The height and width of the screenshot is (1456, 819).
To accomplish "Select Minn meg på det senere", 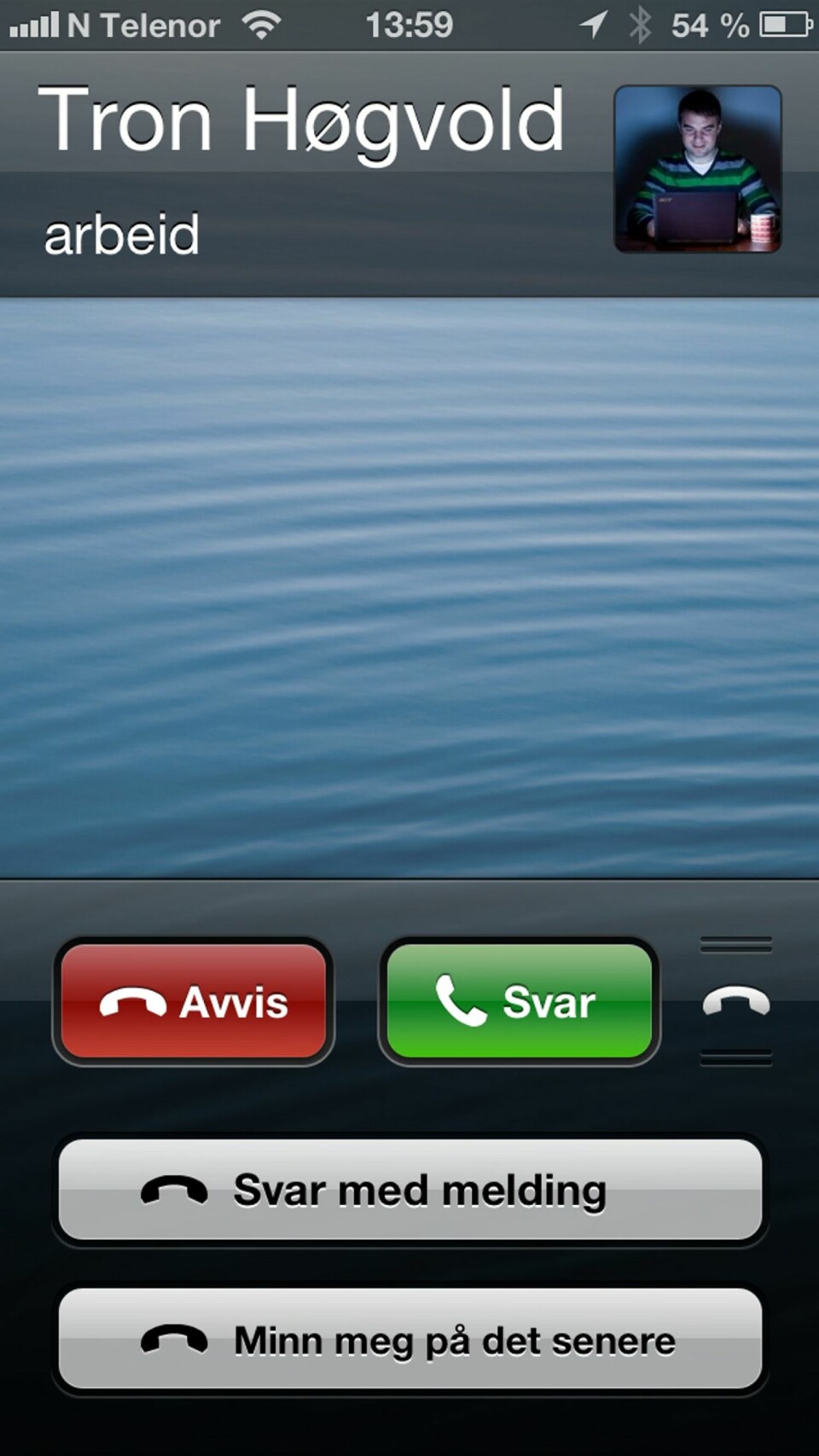I will [x=409, y=1340].
